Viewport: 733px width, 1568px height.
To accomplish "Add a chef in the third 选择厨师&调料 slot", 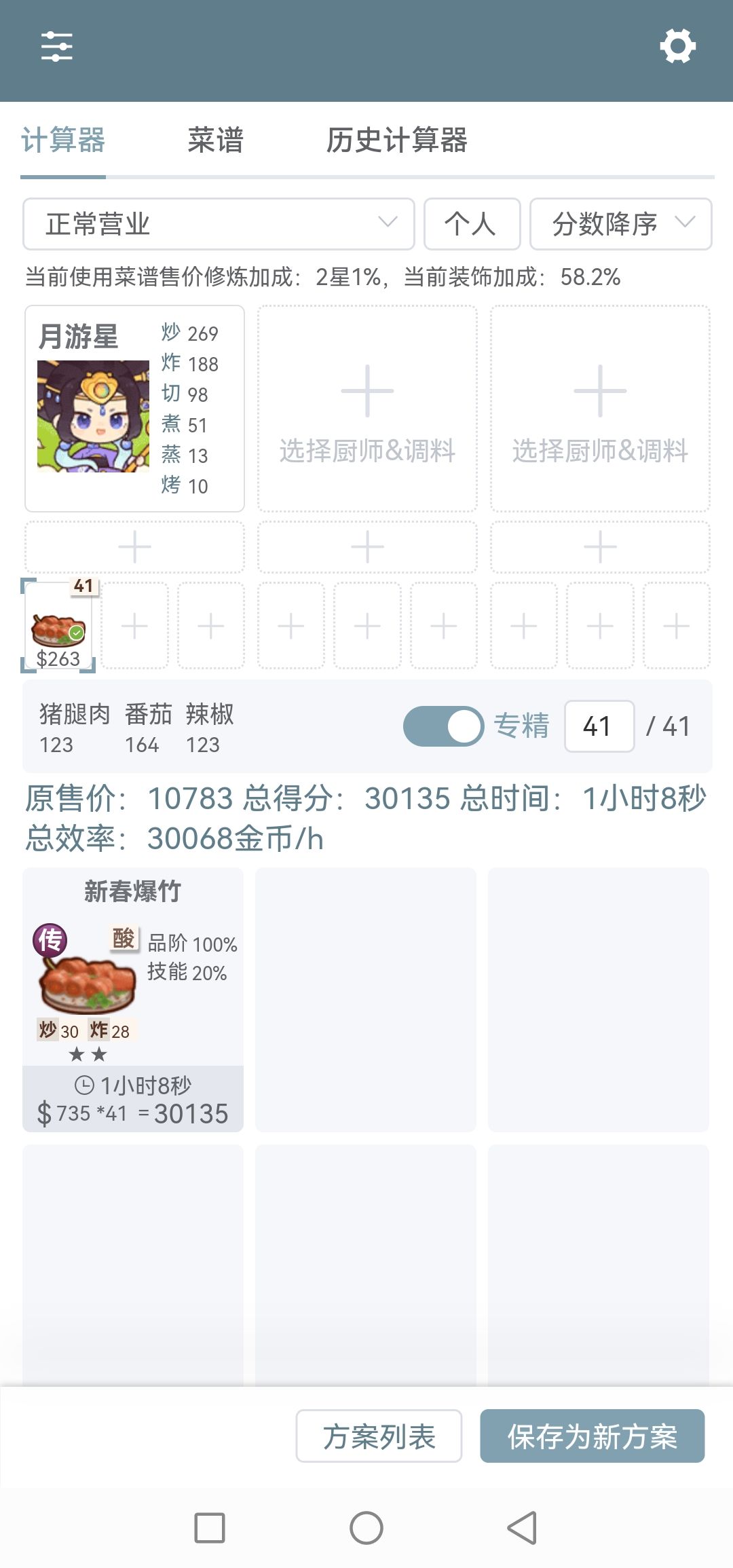I will (599, 407).
